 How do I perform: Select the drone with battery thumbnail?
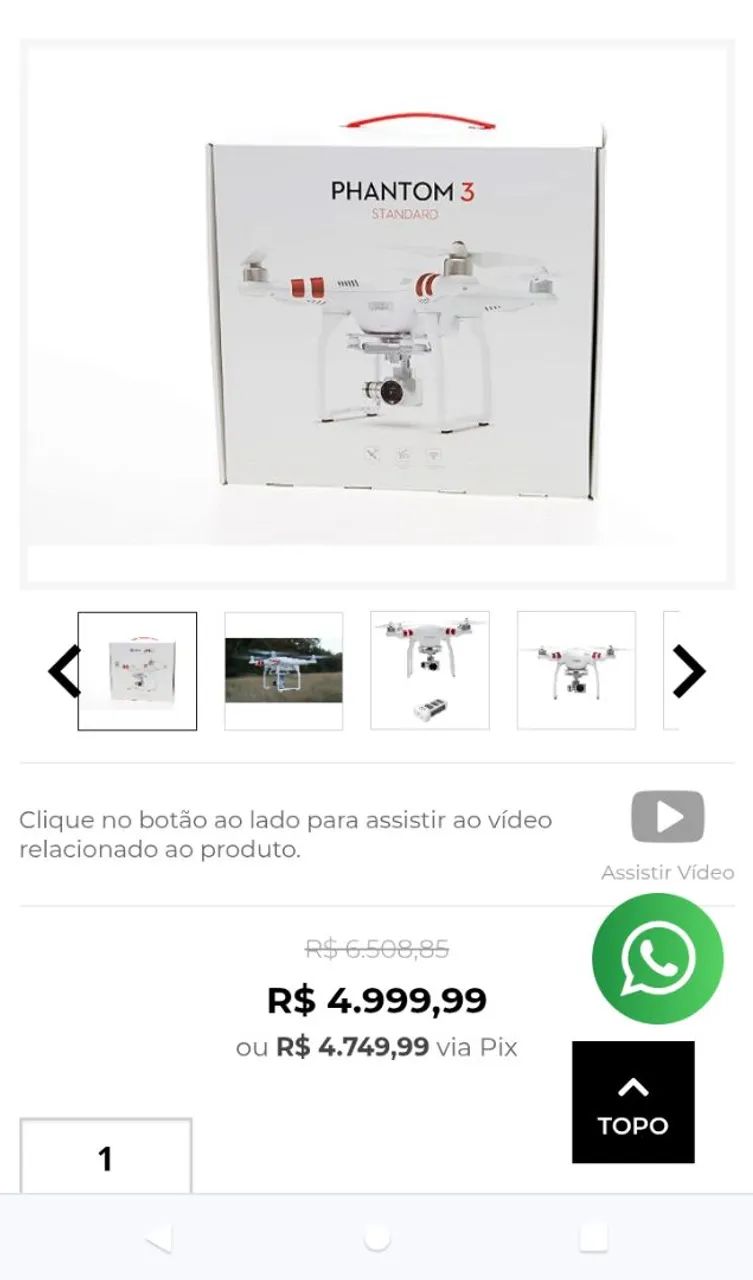429,670
